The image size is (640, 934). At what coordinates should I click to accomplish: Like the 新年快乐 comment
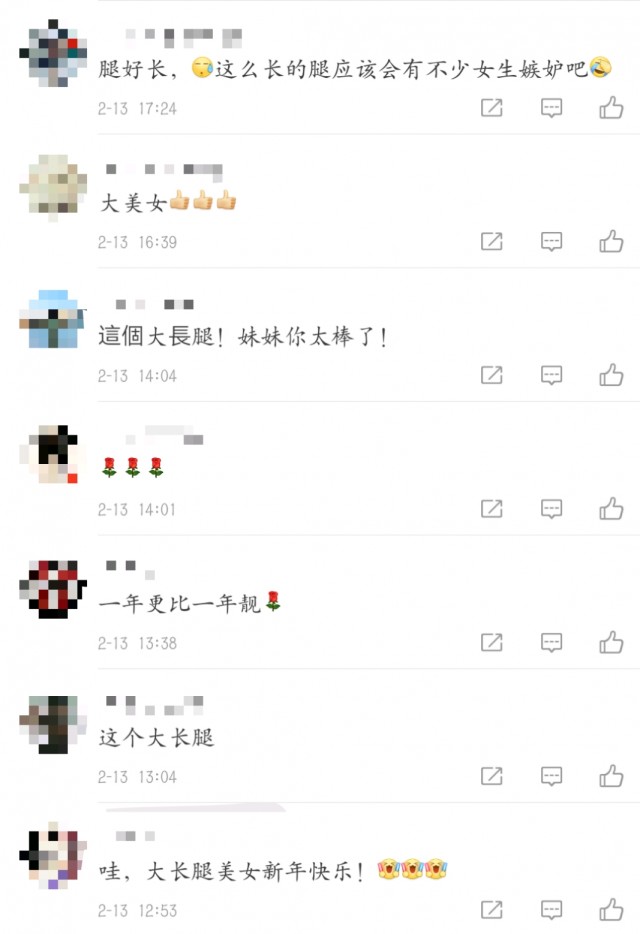(611, 910)
